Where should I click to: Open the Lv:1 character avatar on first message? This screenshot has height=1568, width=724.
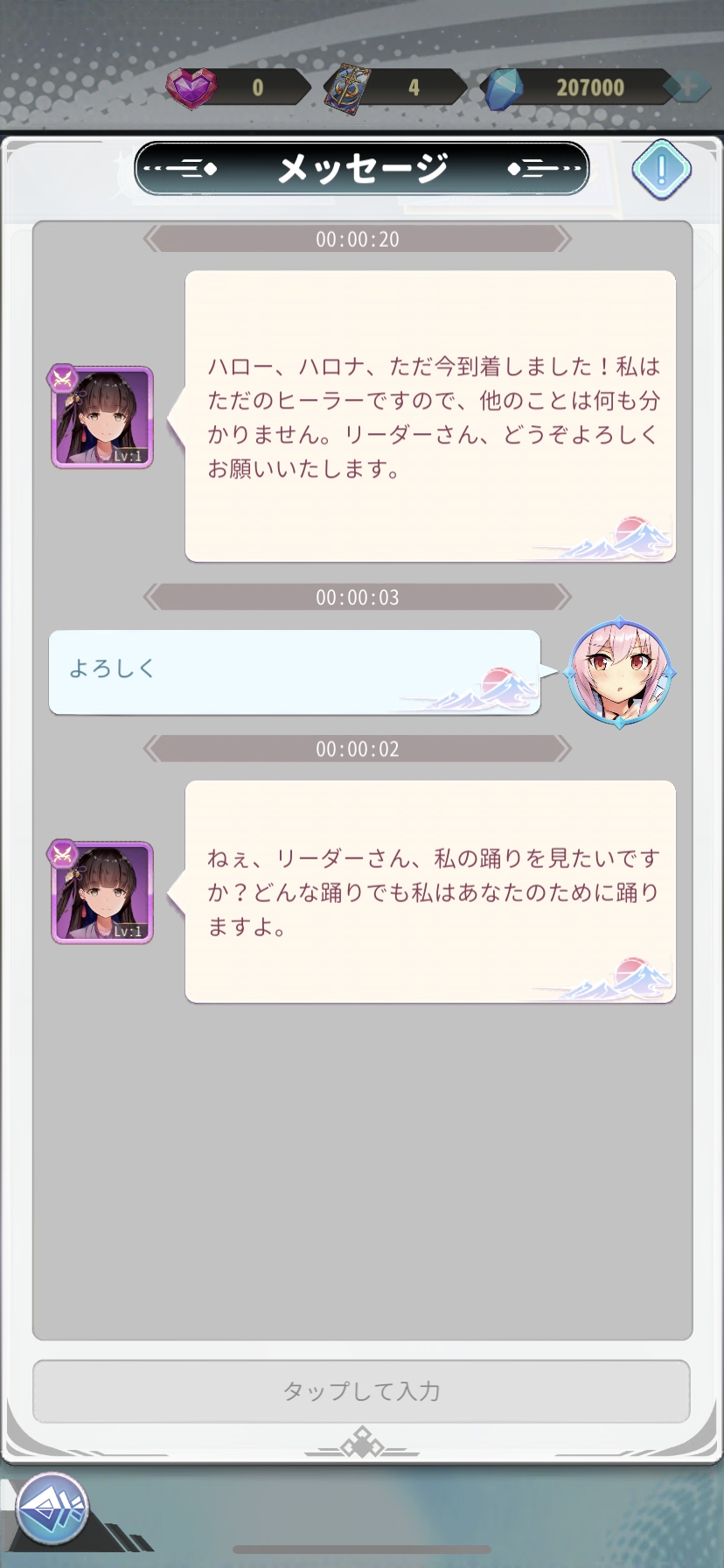pos(102,417)
